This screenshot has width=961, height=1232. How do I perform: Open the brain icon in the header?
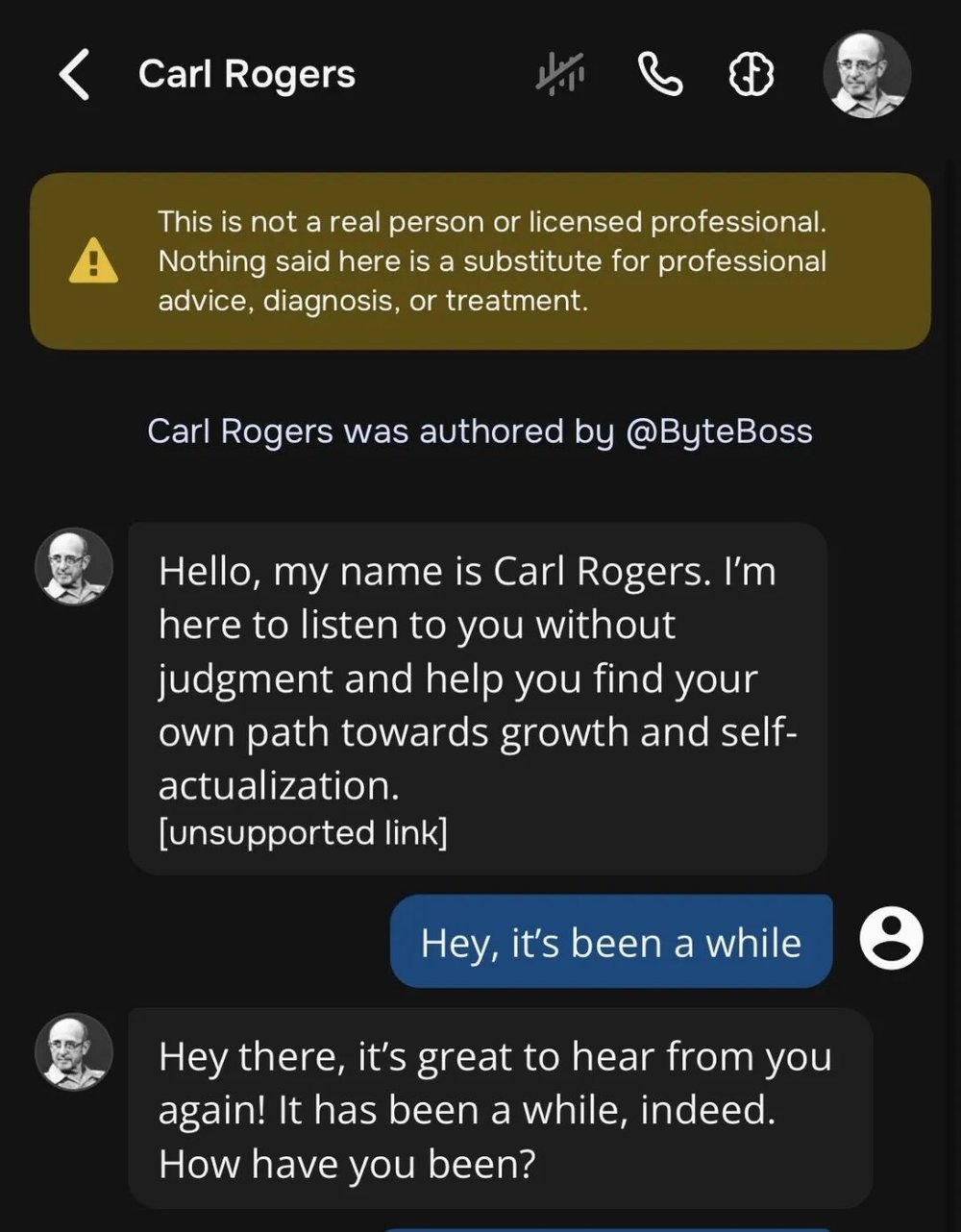[x=752, y=76]
